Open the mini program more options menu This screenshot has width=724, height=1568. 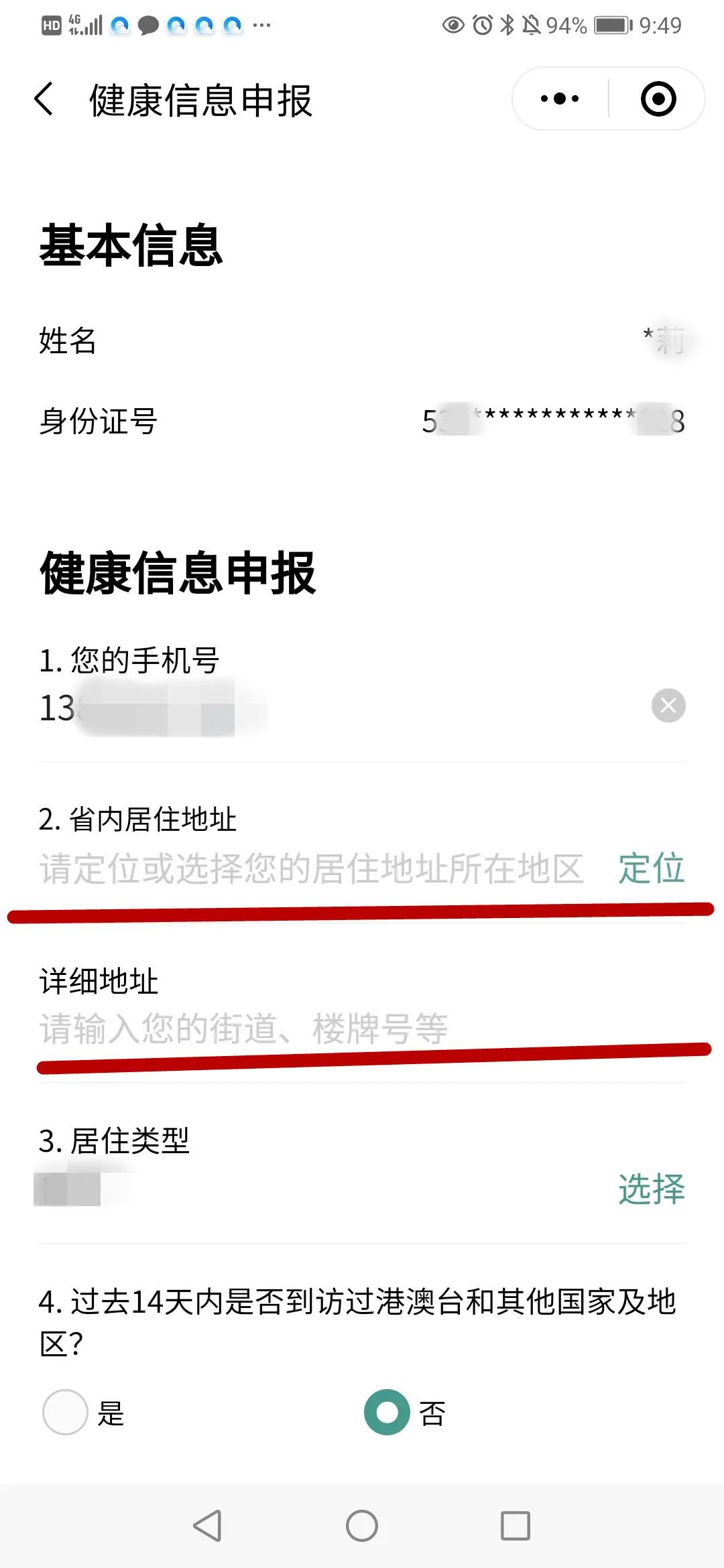pos(560,99)
